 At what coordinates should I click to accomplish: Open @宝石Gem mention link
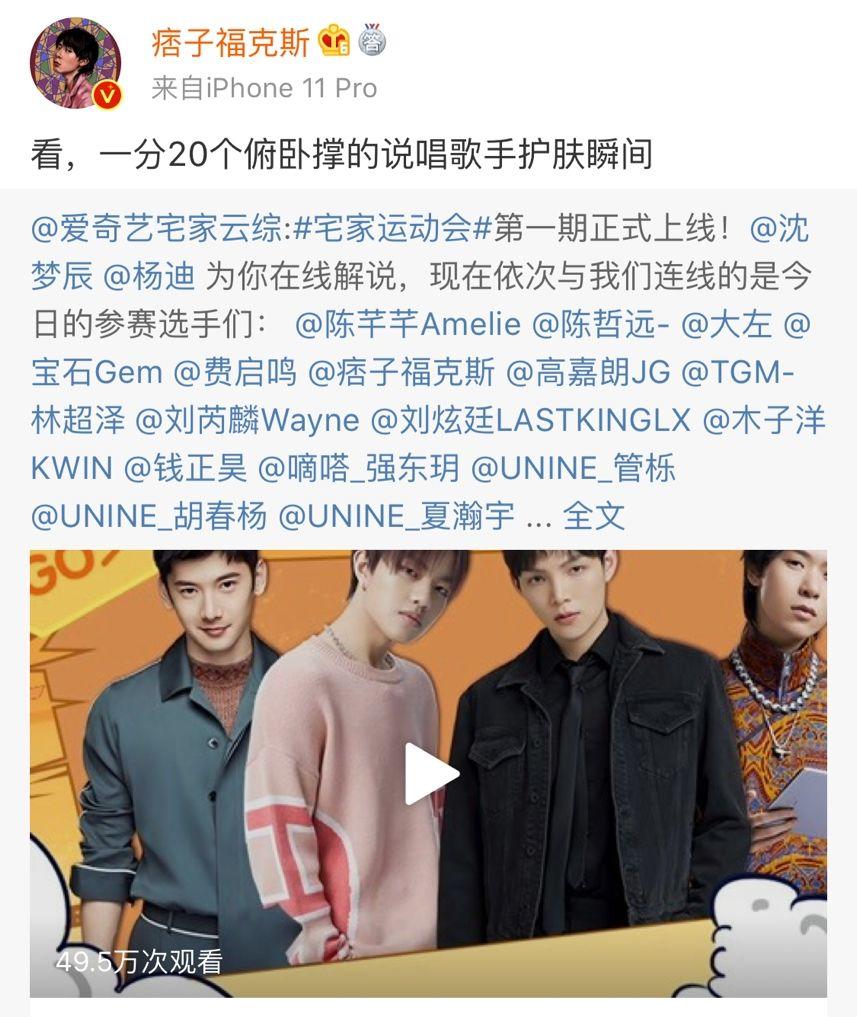pos(97,373)
